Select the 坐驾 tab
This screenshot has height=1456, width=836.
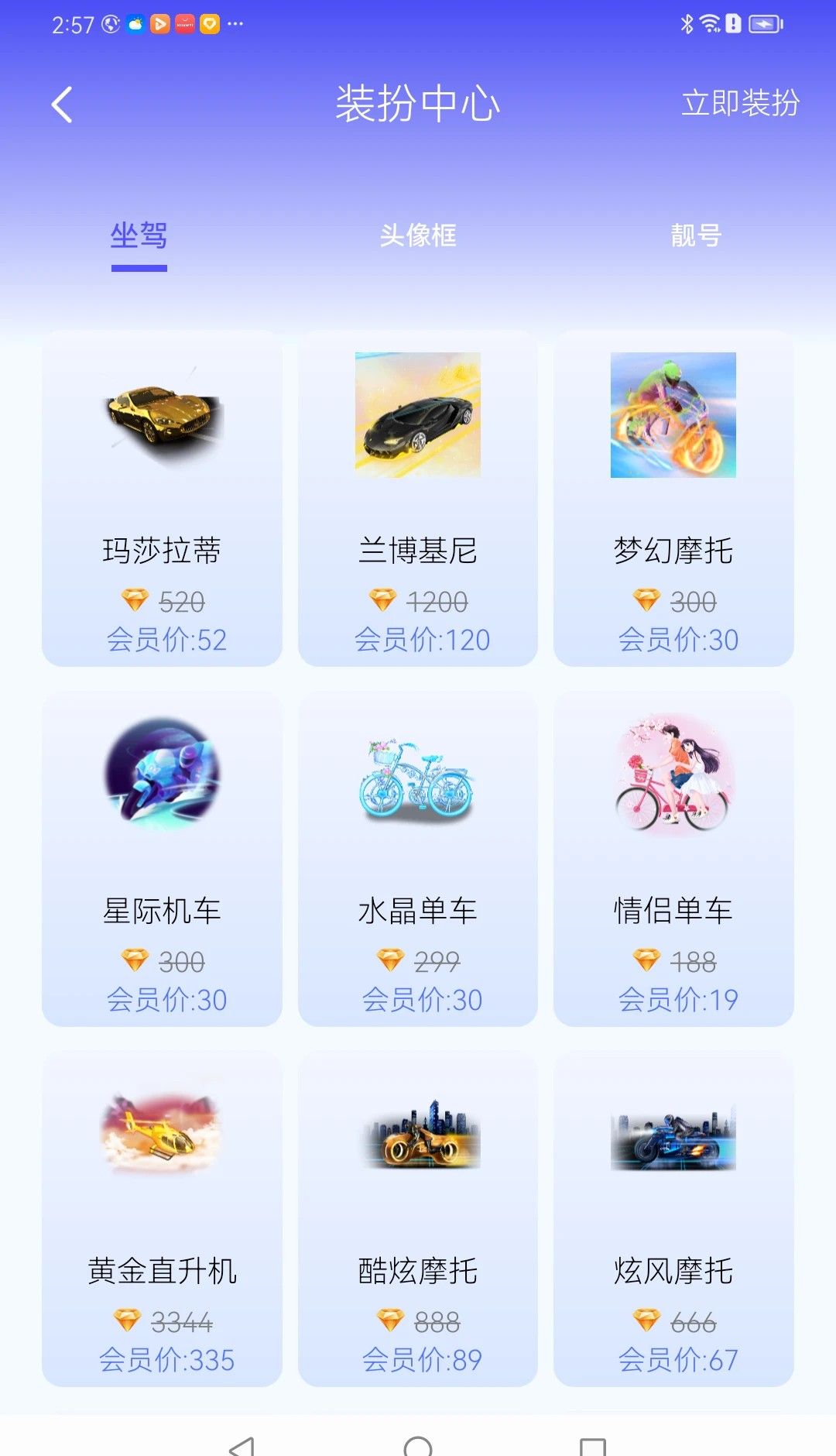pos(139,235)
